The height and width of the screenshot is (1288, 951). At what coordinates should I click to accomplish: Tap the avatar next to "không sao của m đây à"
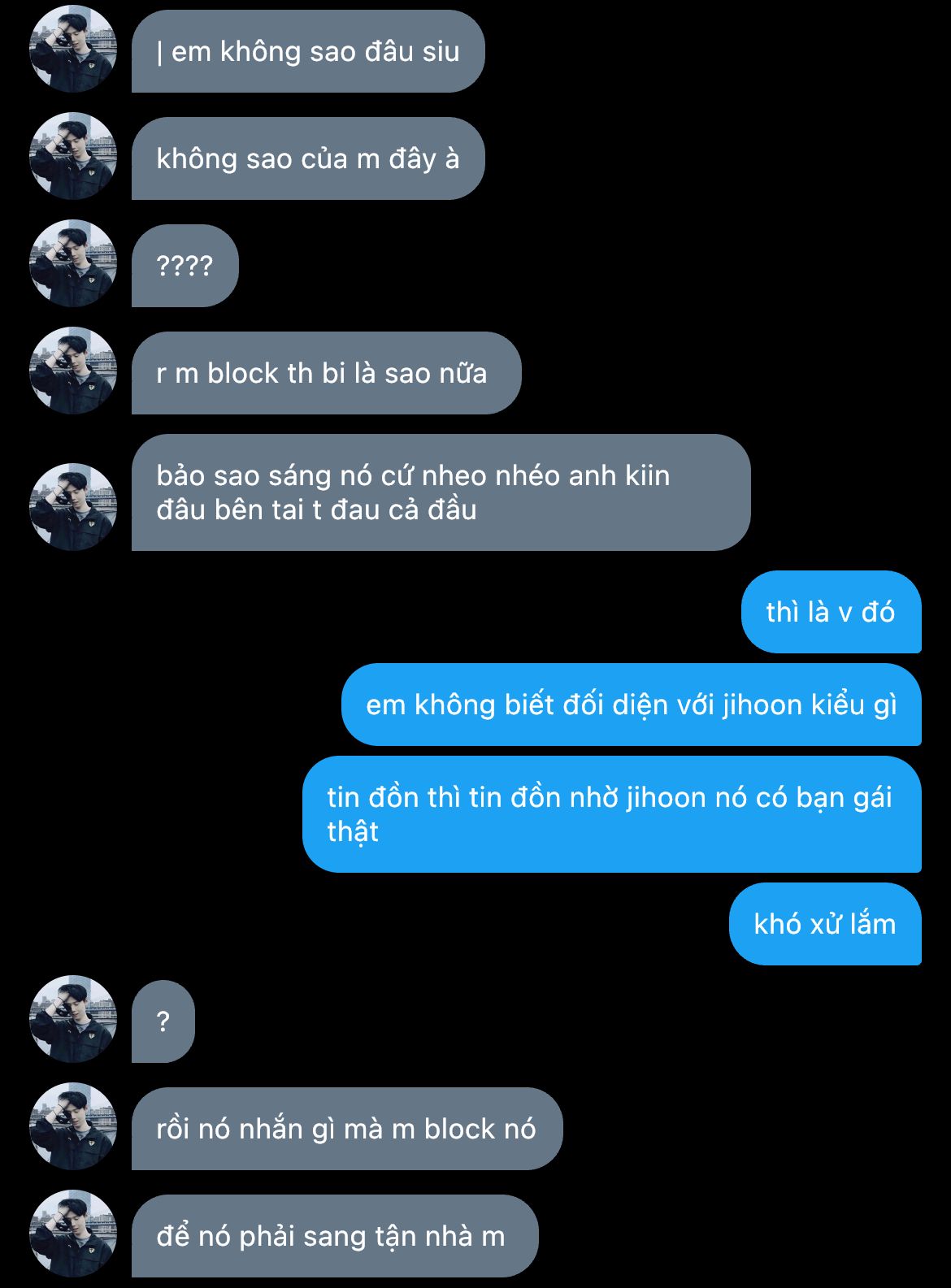pyautogui.click(x=73, y=156)
